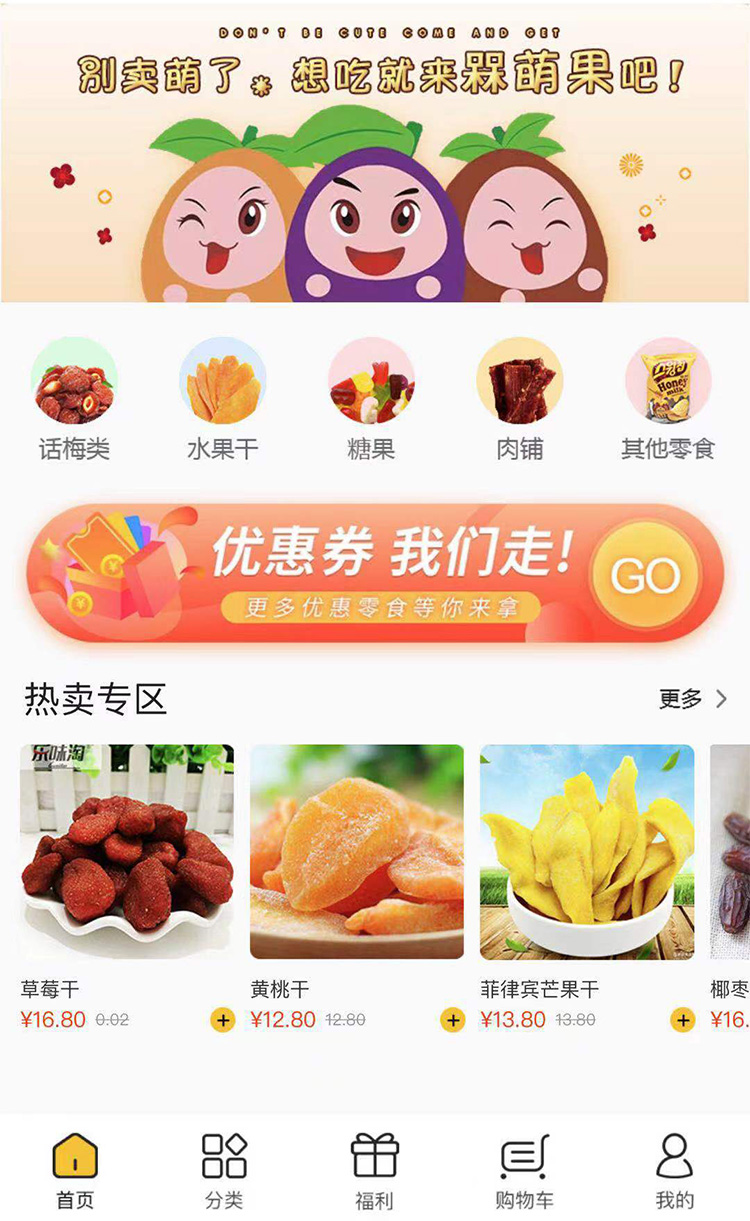Add 菲律宾芒果干 to the cart
The width and height of the screenshot is (750, 1221).
[683, 1020]
